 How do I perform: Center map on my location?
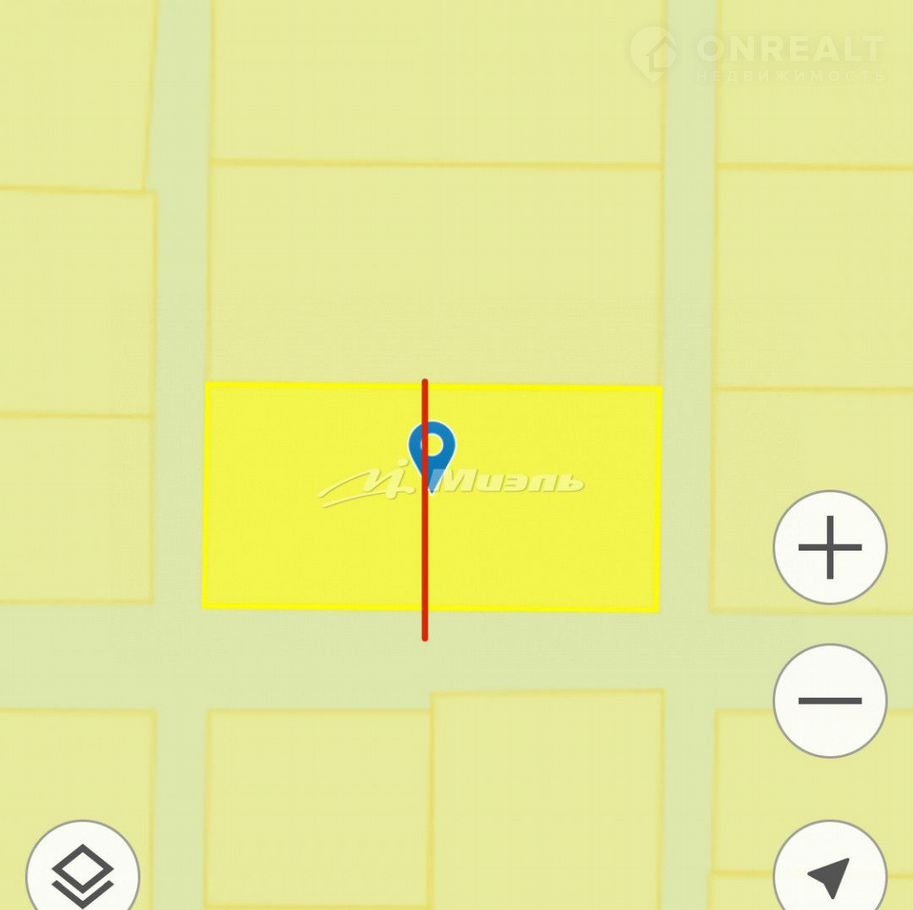pyautogui.click(x=830, y=872)
